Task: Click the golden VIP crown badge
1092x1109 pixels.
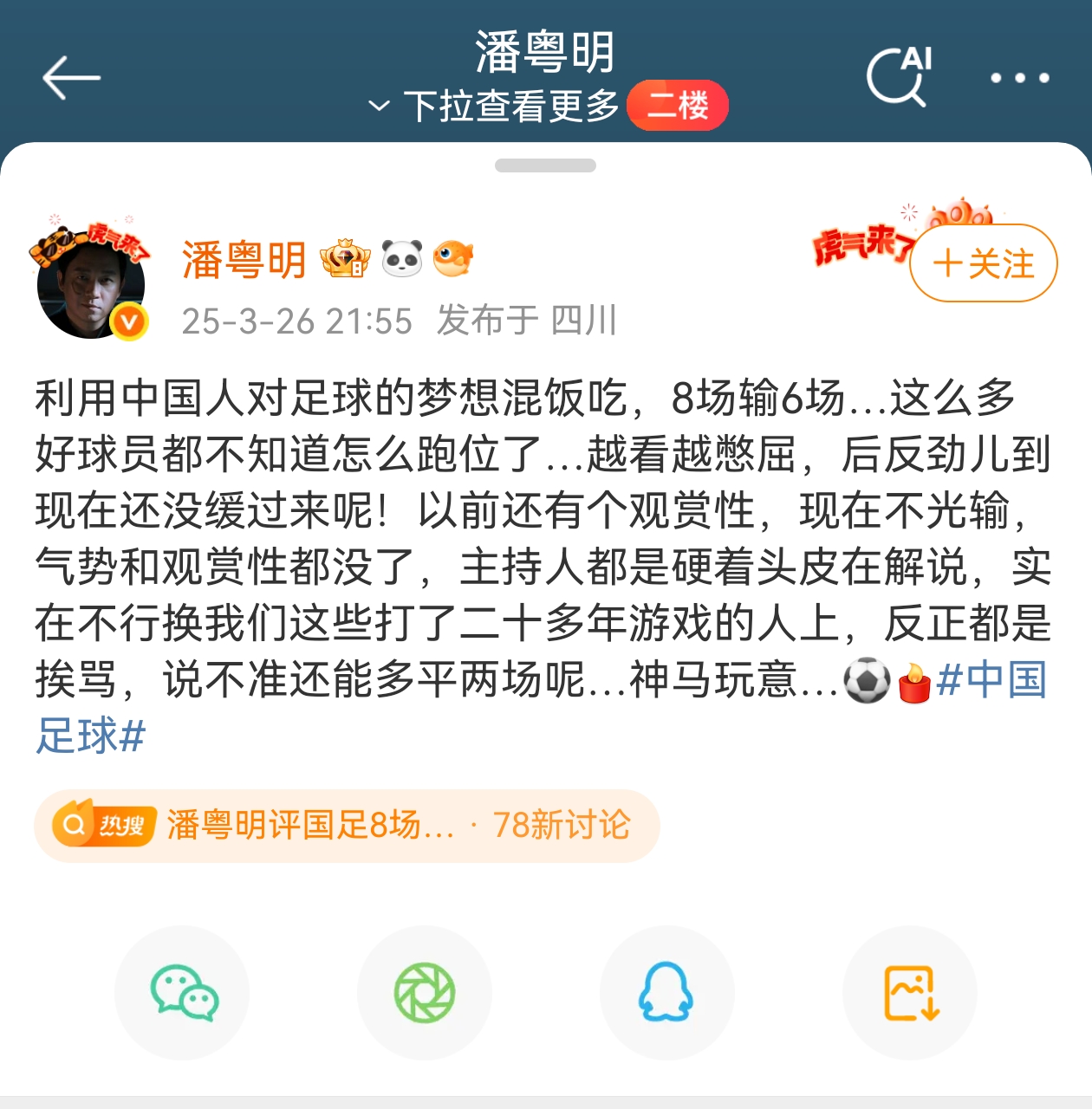Action: point(344,257)
